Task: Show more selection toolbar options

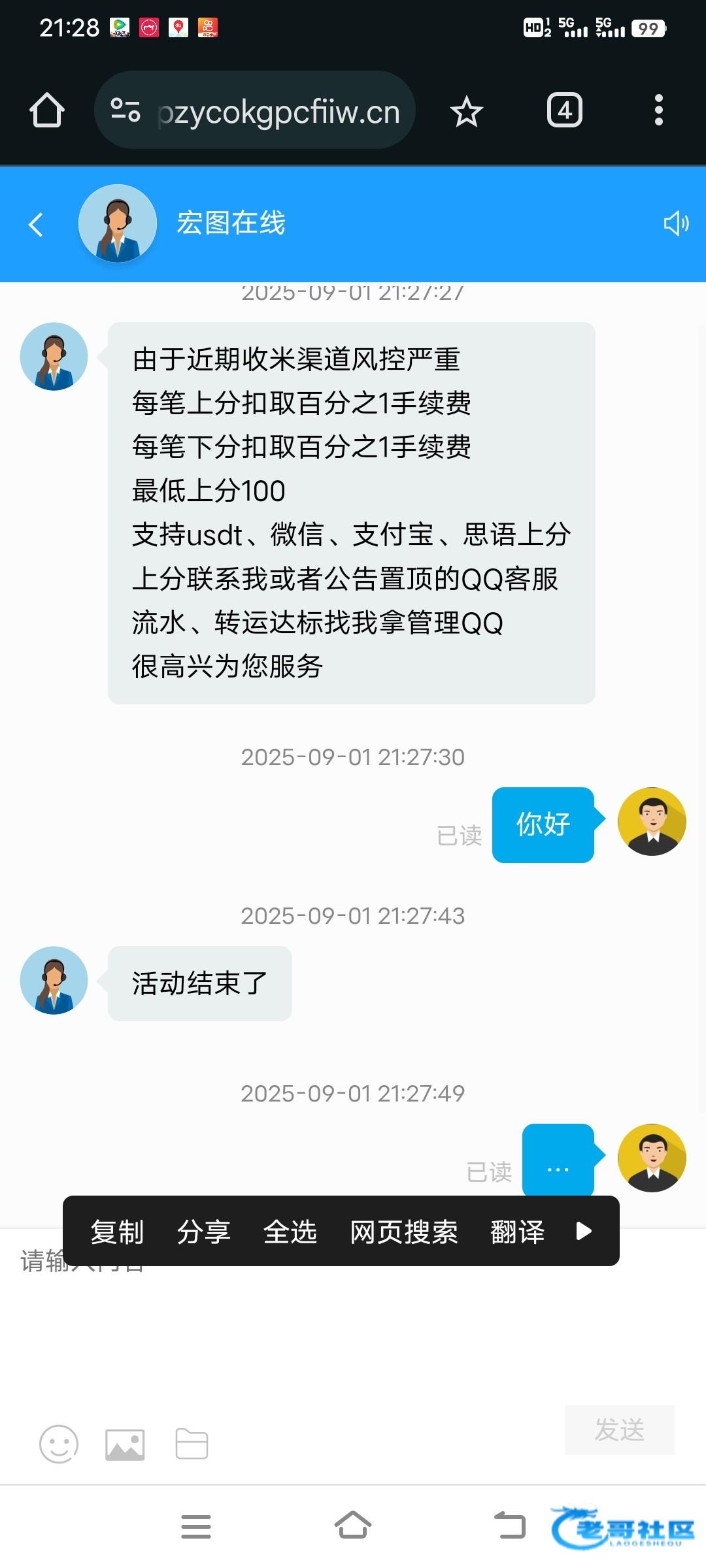Action: 584,1232
